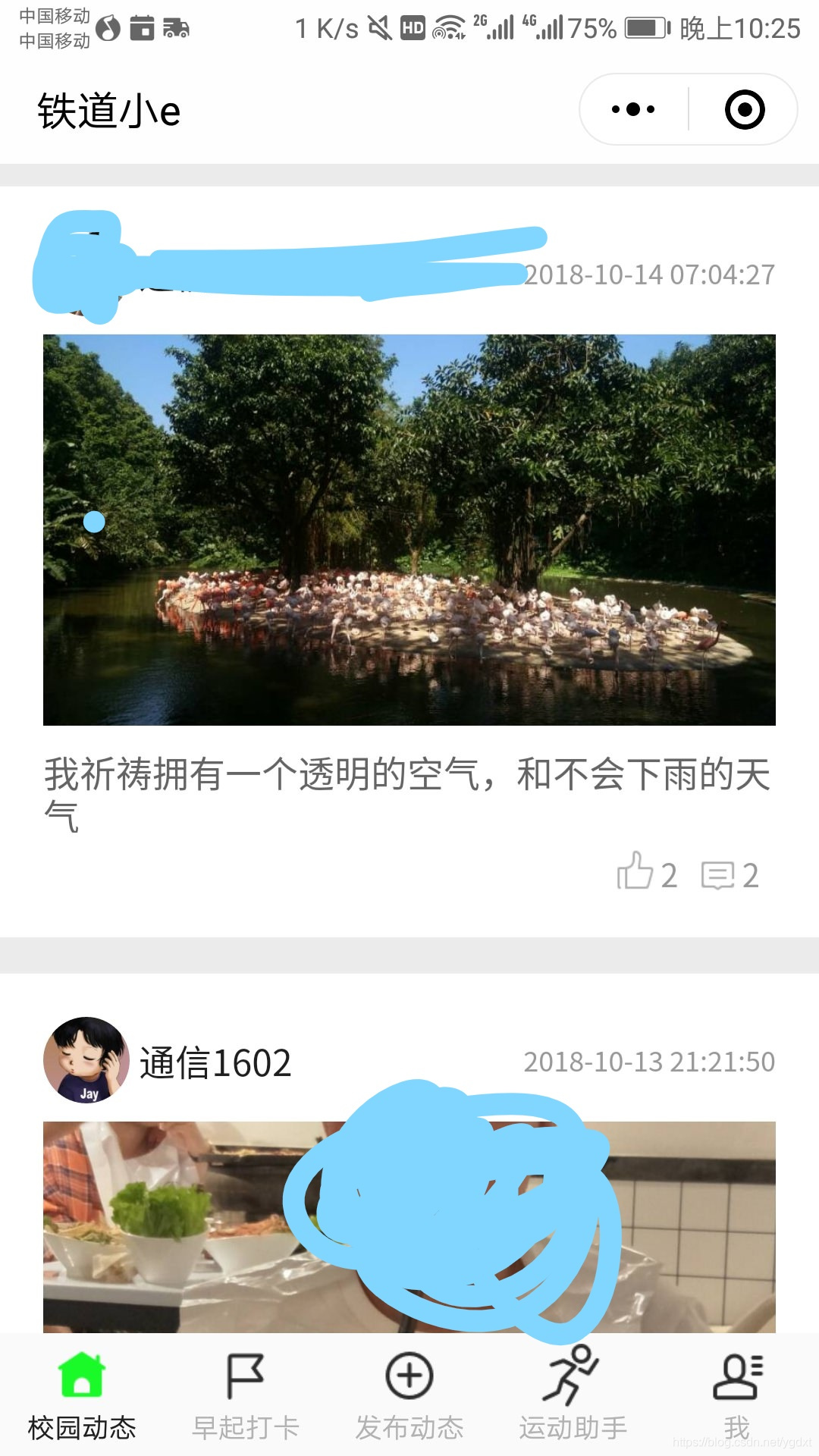Viewport: 819px width, 1456px height.
Task: View the flamingo island photo
Action: pyautogui.click(x=409, y=529)
